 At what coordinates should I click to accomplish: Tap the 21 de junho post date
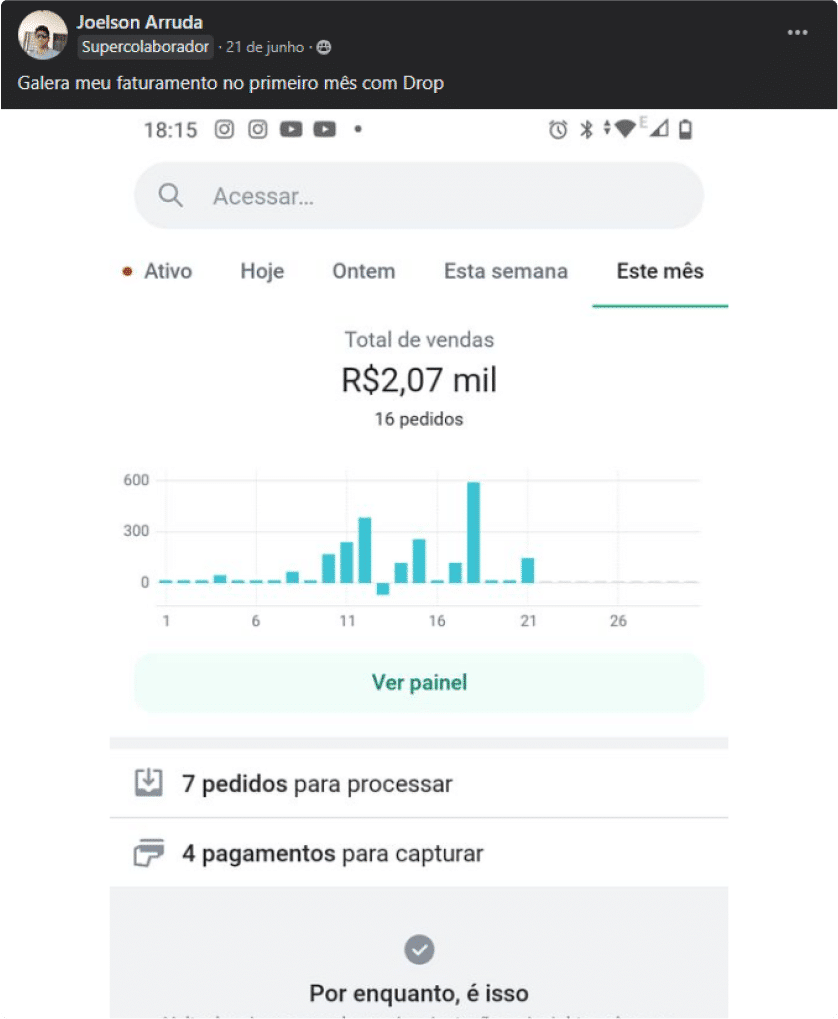(267, 47)
